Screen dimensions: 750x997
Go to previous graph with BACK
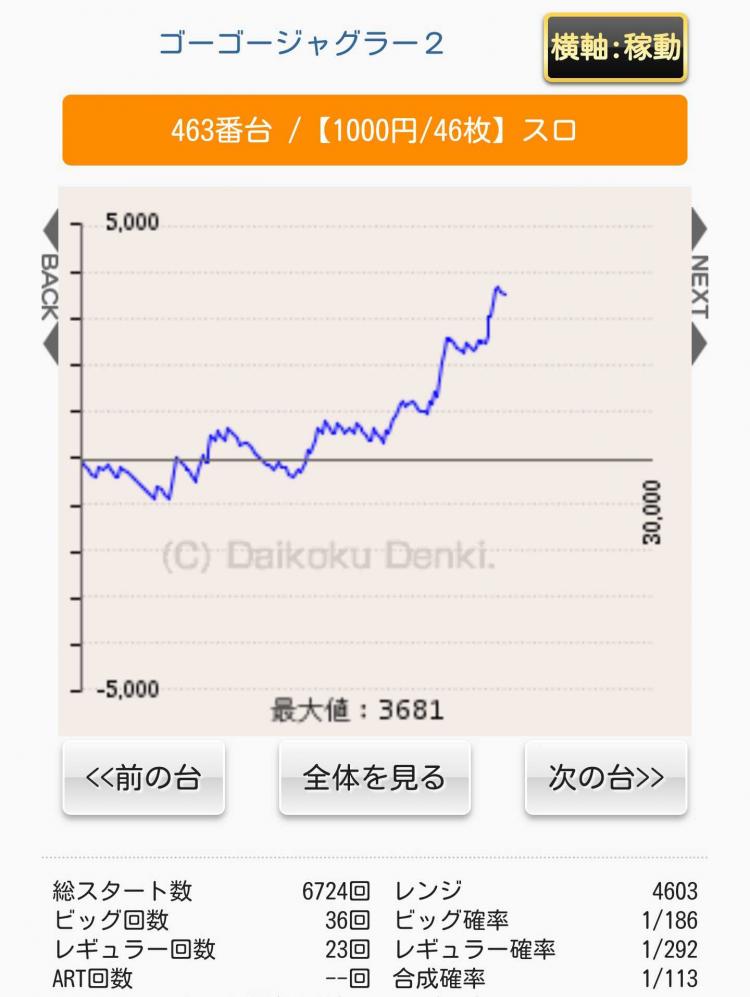49,287
